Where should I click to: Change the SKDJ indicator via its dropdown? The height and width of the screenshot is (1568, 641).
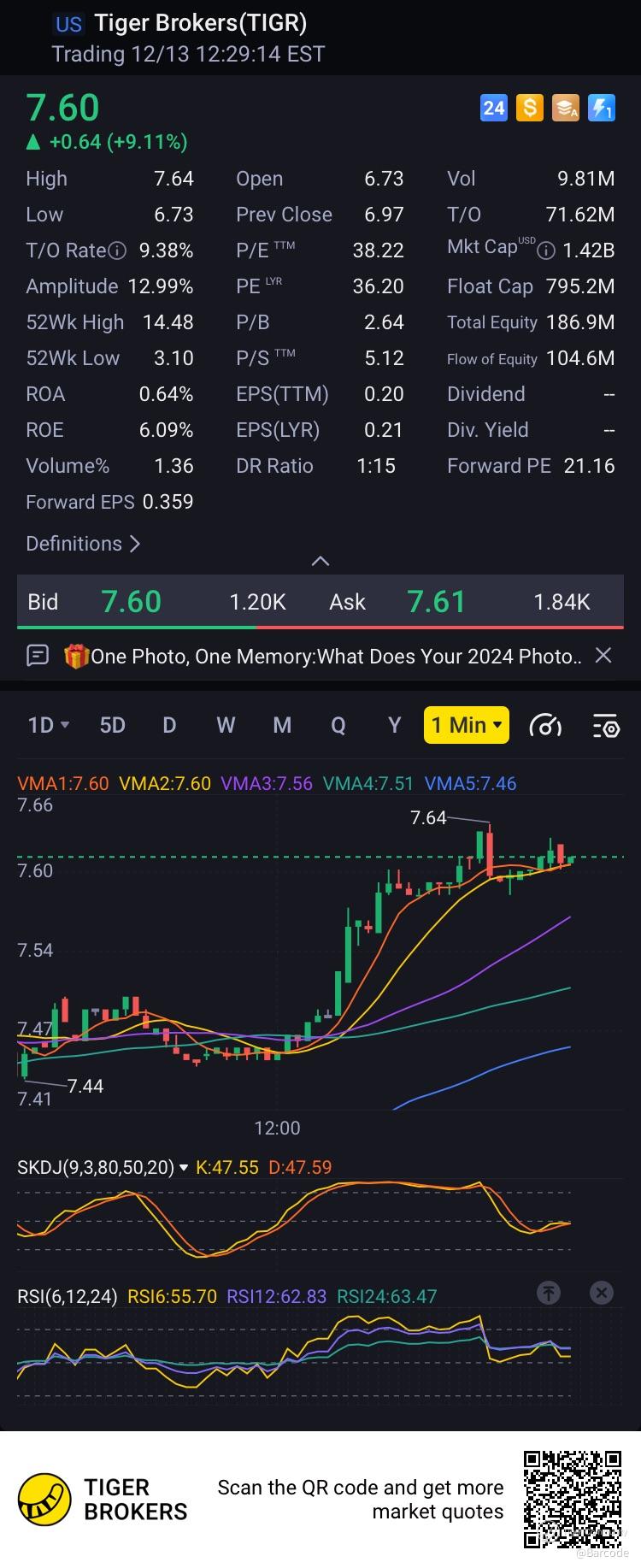[x=182, y=1168]
